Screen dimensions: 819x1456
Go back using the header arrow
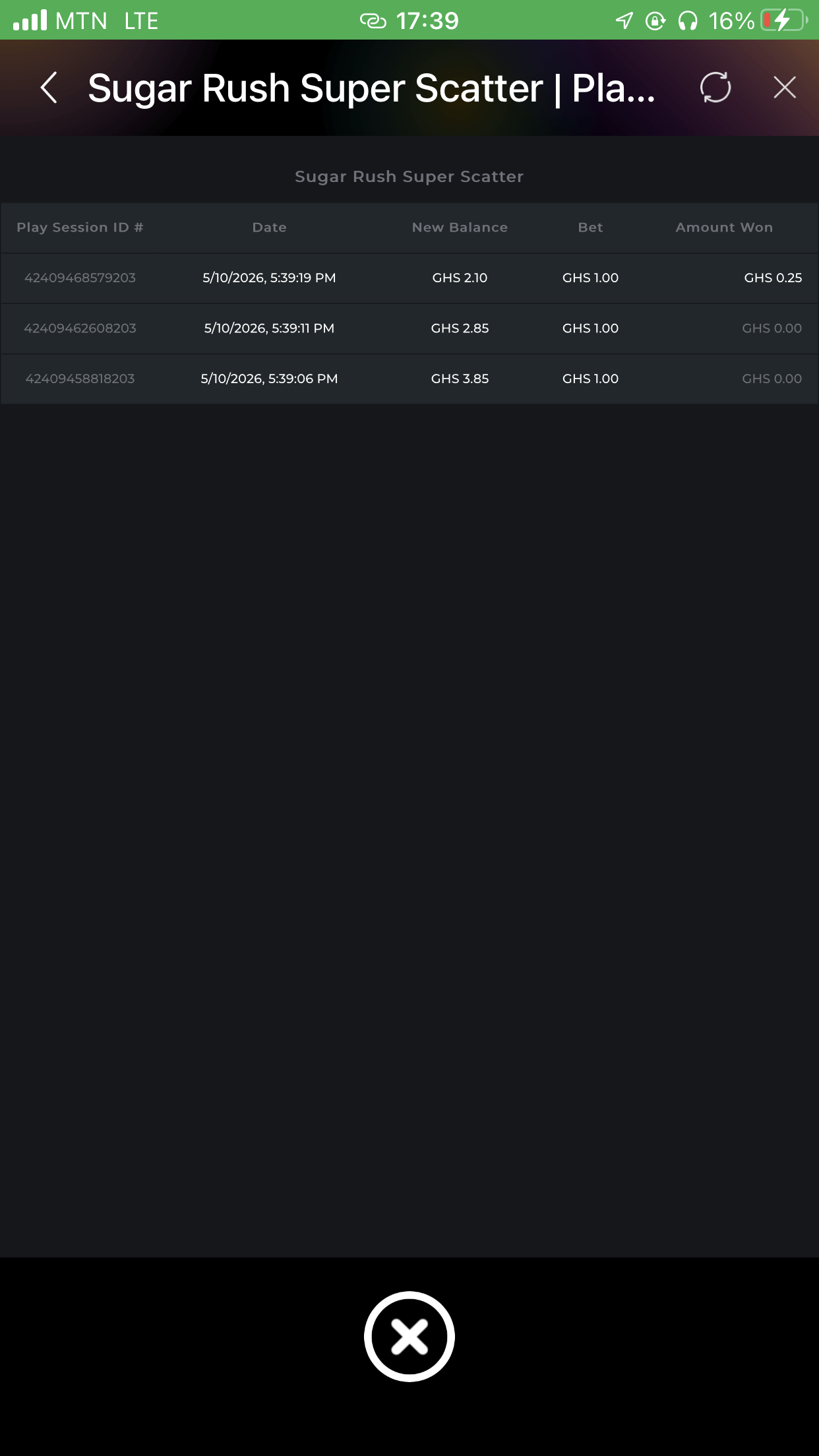click(49, 88)
